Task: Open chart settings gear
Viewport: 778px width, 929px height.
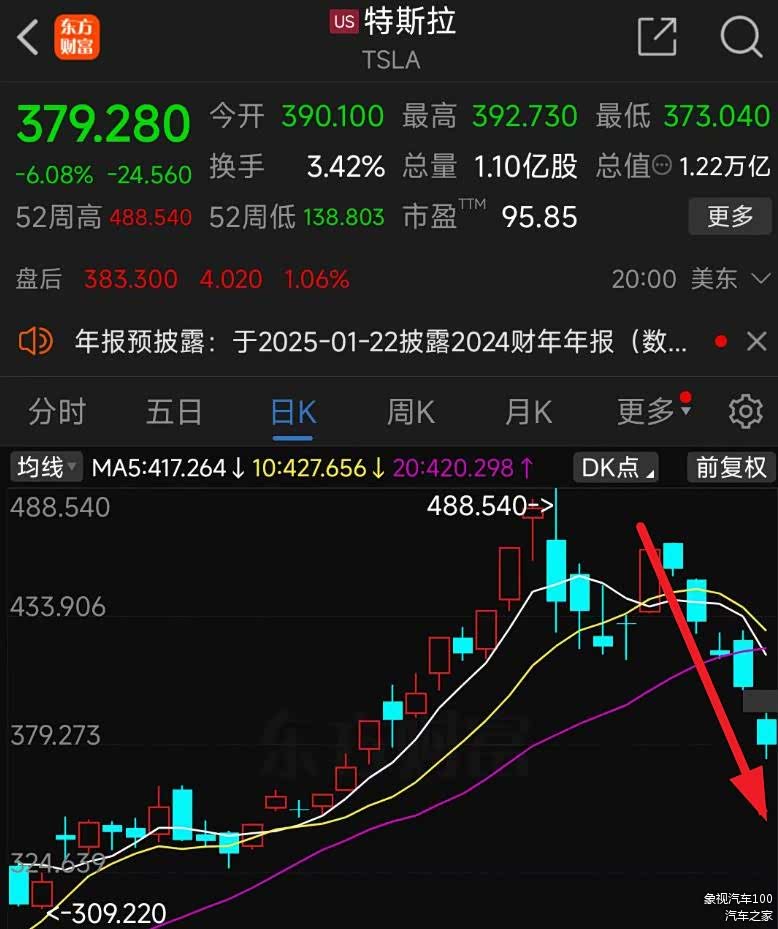Action: 745,412
